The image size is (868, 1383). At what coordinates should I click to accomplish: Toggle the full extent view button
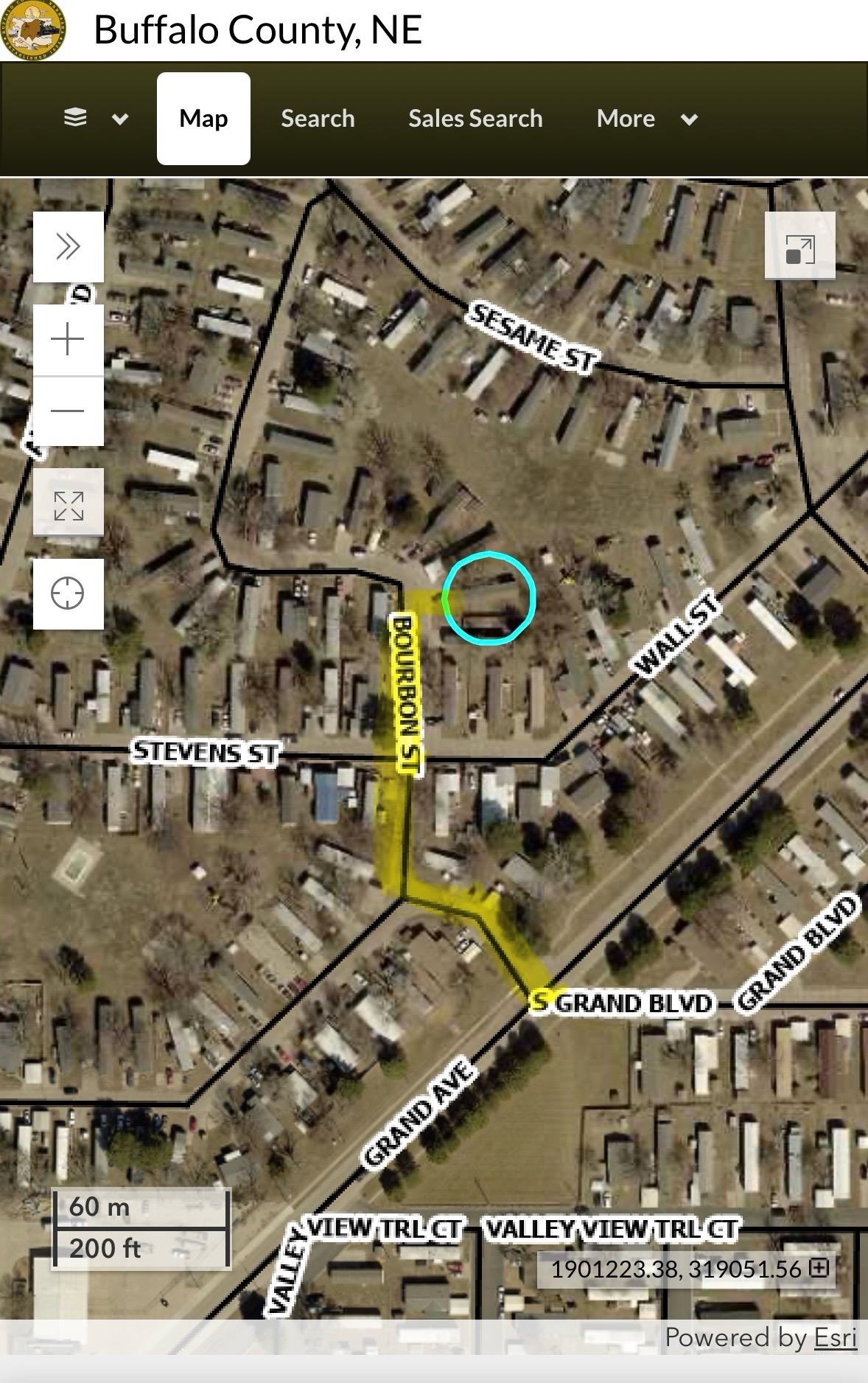click(x=68, y=506)
